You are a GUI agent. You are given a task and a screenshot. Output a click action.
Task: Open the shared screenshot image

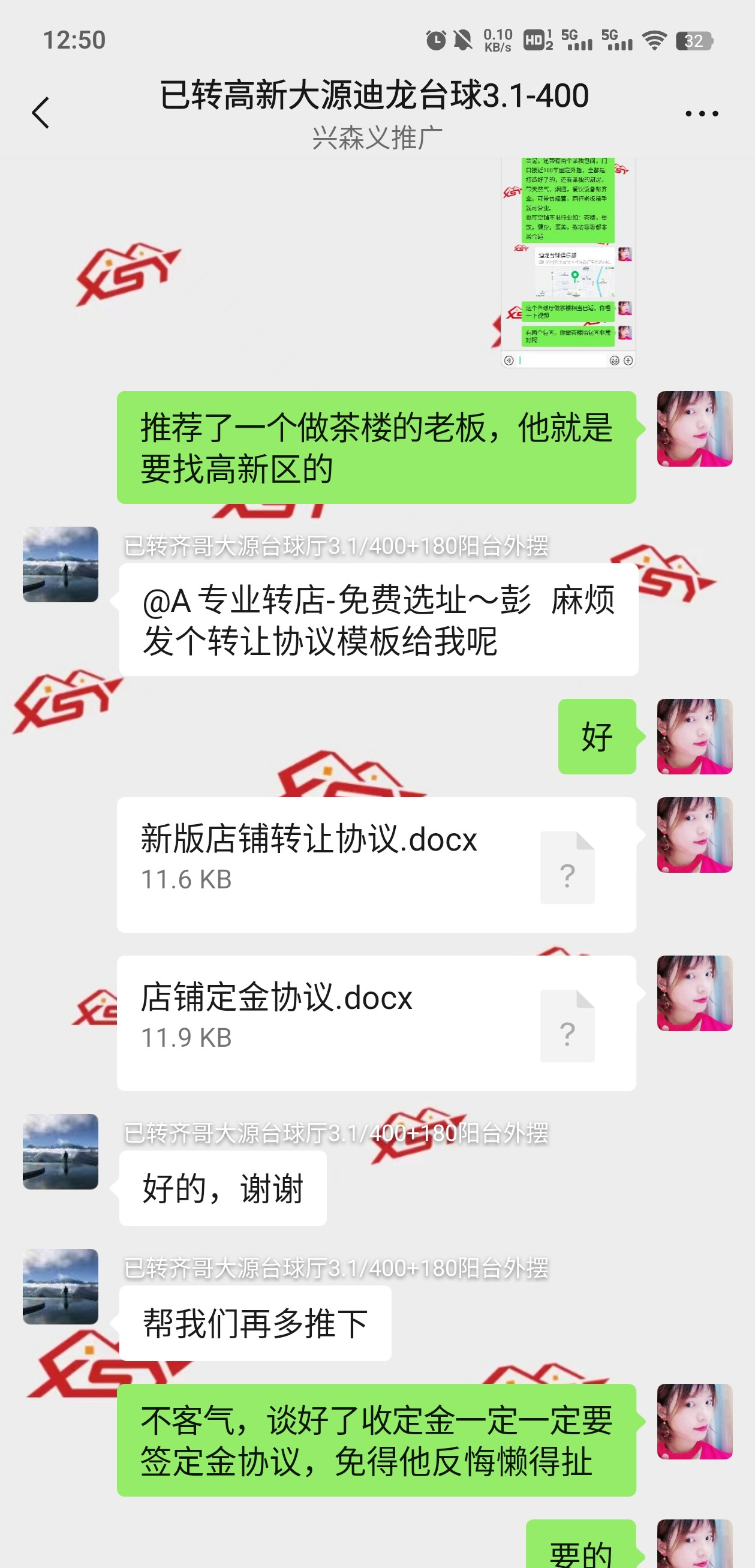tap(568, 262)
